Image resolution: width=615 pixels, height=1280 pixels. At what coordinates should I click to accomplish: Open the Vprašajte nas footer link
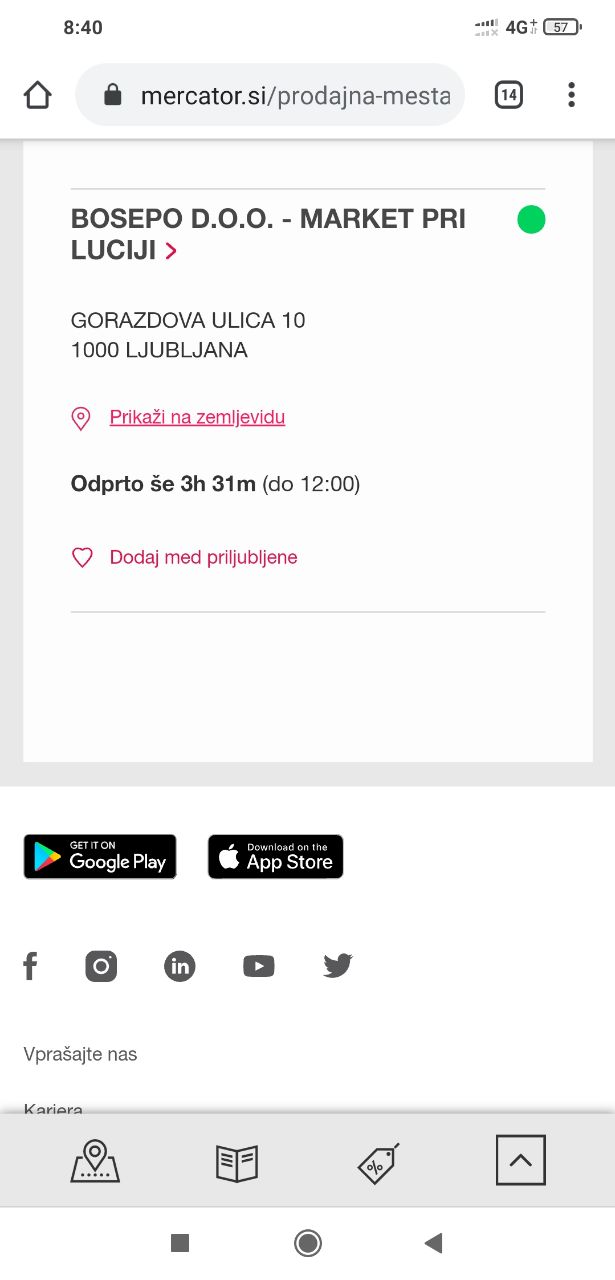tap(80, 1054)
